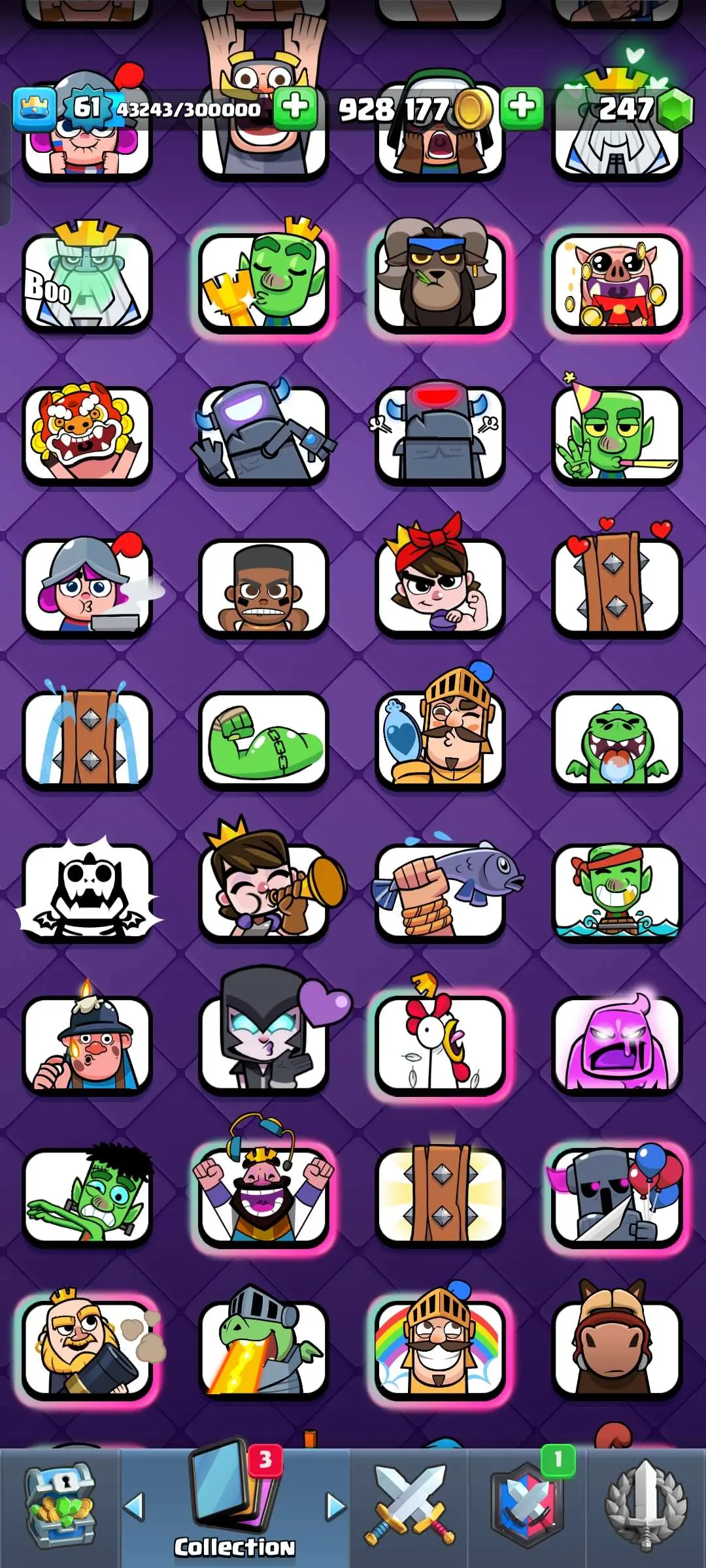The width and height of the screenshot is (706, 1568).
Task: Pick the hand holding fish emote
Action: coord(440,892)
